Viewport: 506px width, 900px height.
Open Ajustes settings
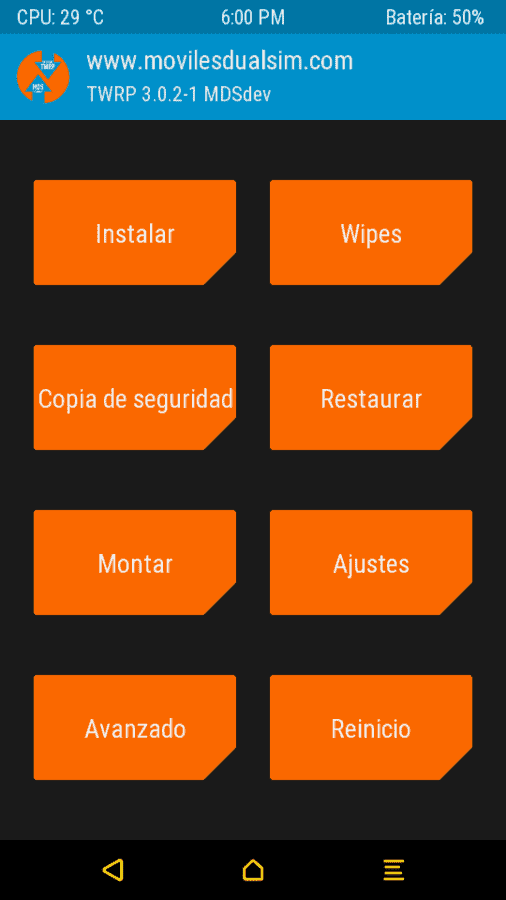(x=371, y=562)
